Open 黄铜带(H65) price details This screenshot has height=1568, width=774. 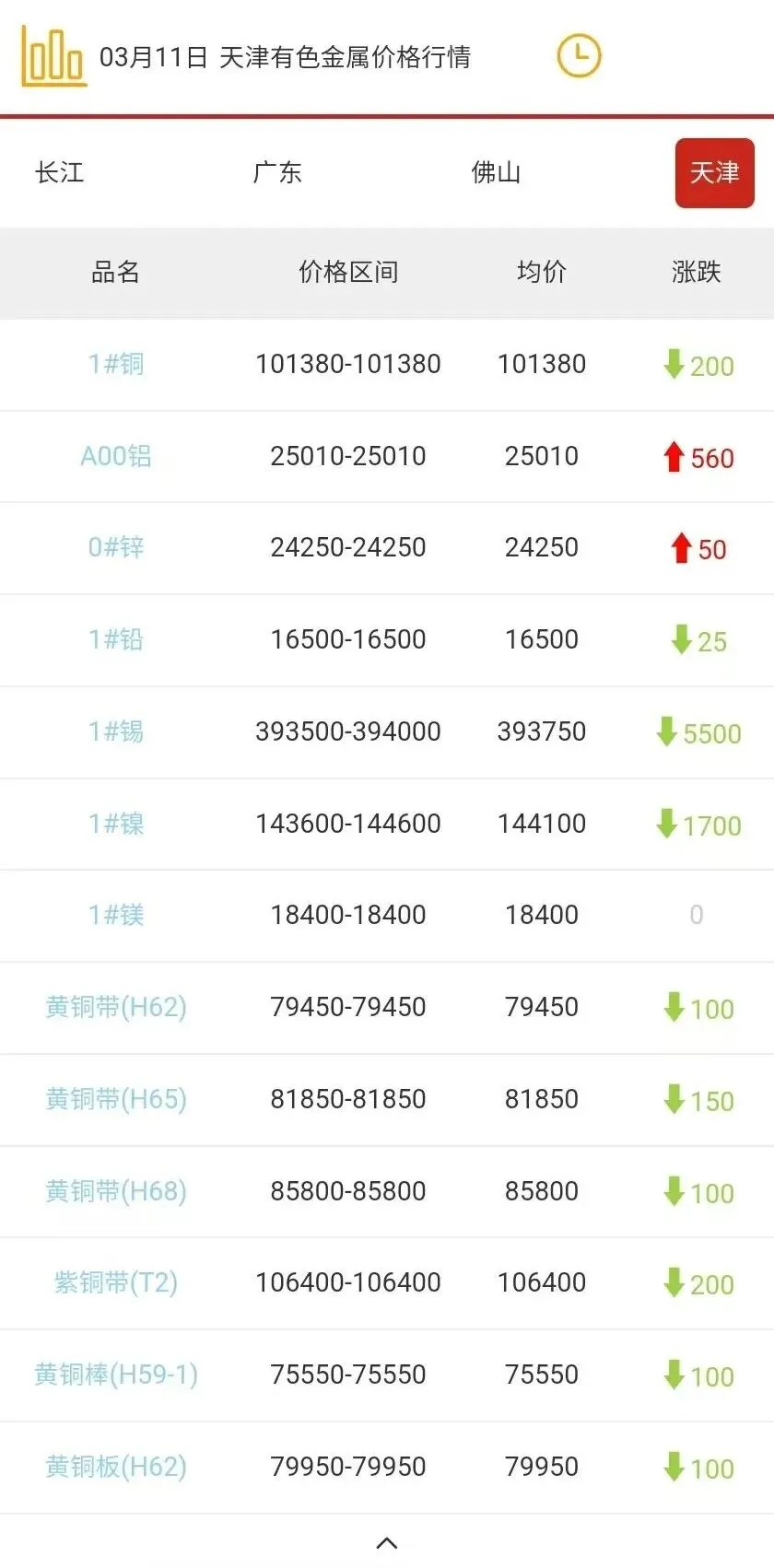click(116, 1099)
